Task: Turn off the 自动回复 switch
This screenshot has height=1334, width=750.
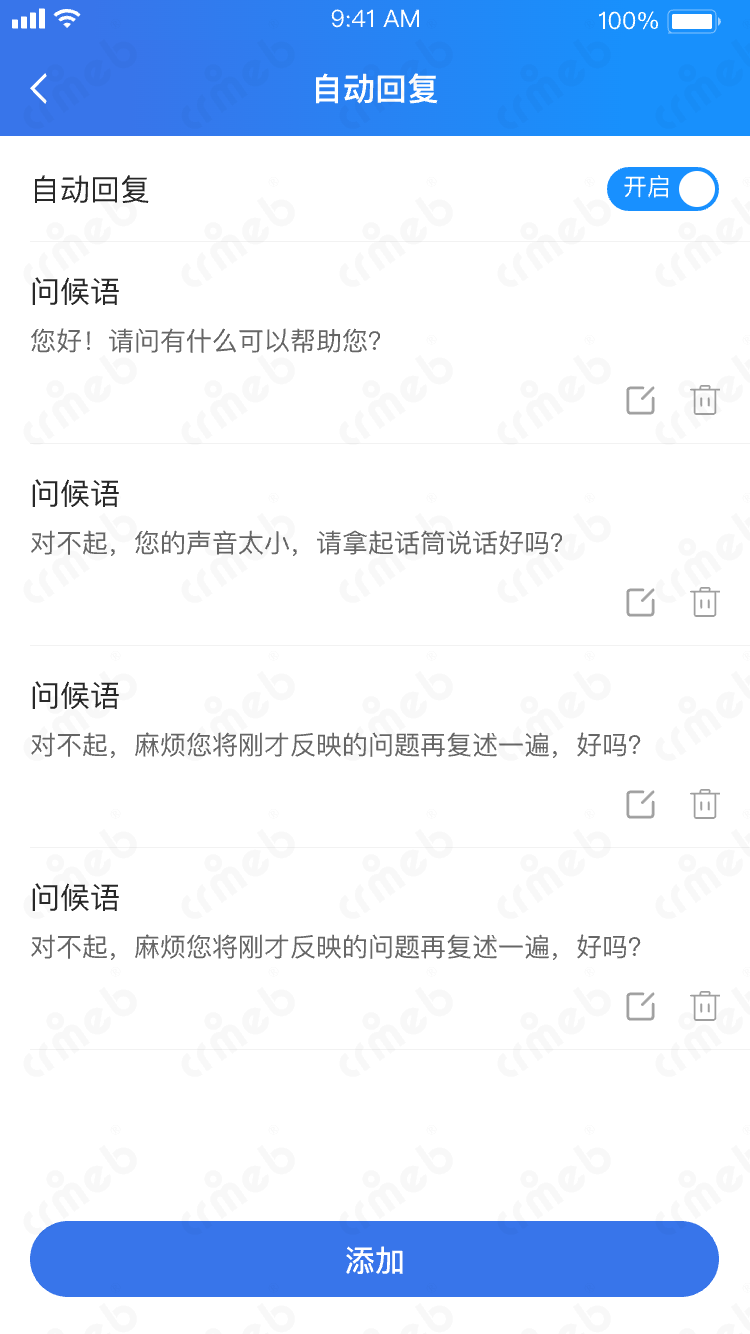Action: coord(662,189)
